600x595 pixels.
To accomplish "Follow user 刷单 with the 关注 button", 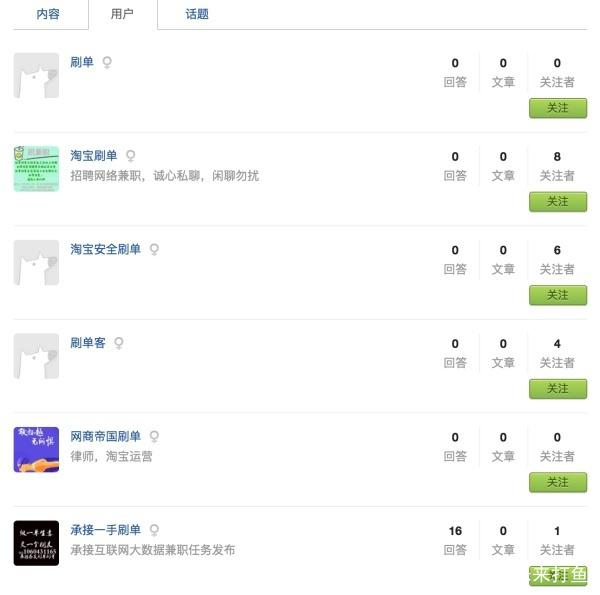I will pyautogui.click(x=557, y=108).
